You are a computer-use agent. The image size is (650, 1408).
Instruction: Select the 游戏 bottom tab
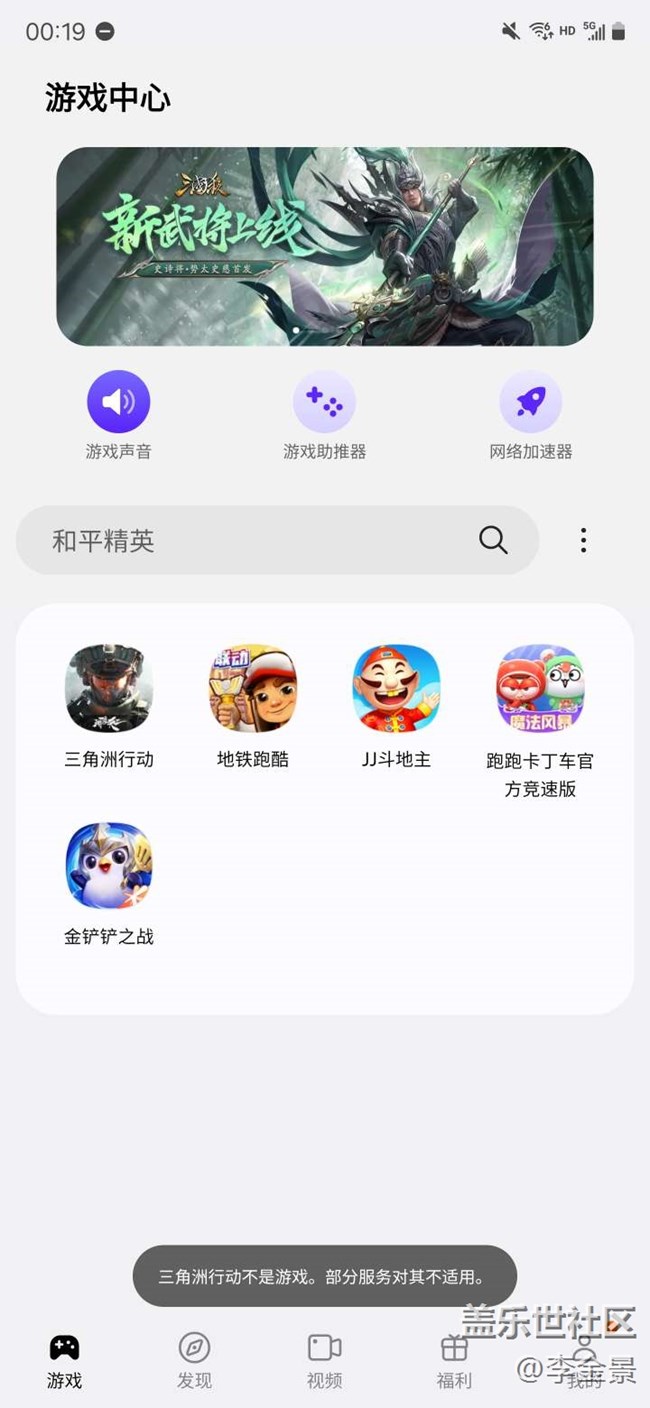pos(65,1360)
